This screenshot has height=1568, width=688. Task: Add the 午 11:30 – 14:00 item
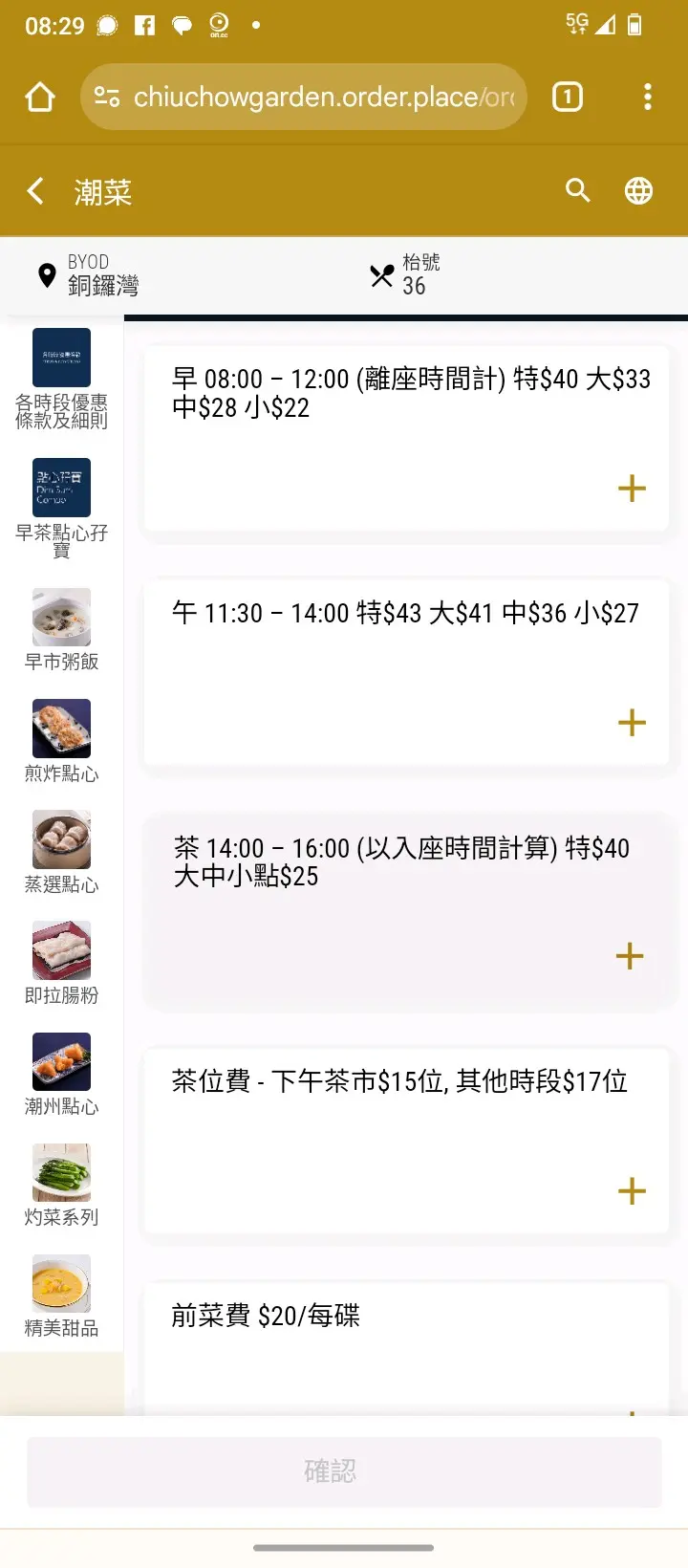[x=632, y=723]
